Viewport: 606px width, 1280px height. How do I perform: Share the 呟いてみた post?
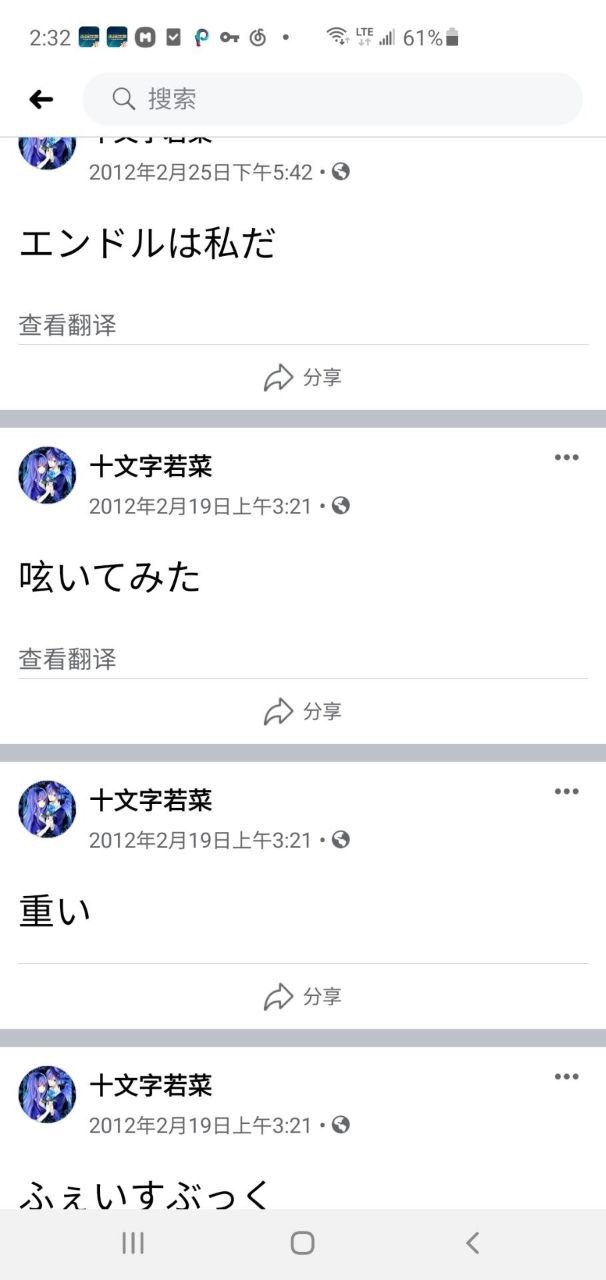coord(302,711)
